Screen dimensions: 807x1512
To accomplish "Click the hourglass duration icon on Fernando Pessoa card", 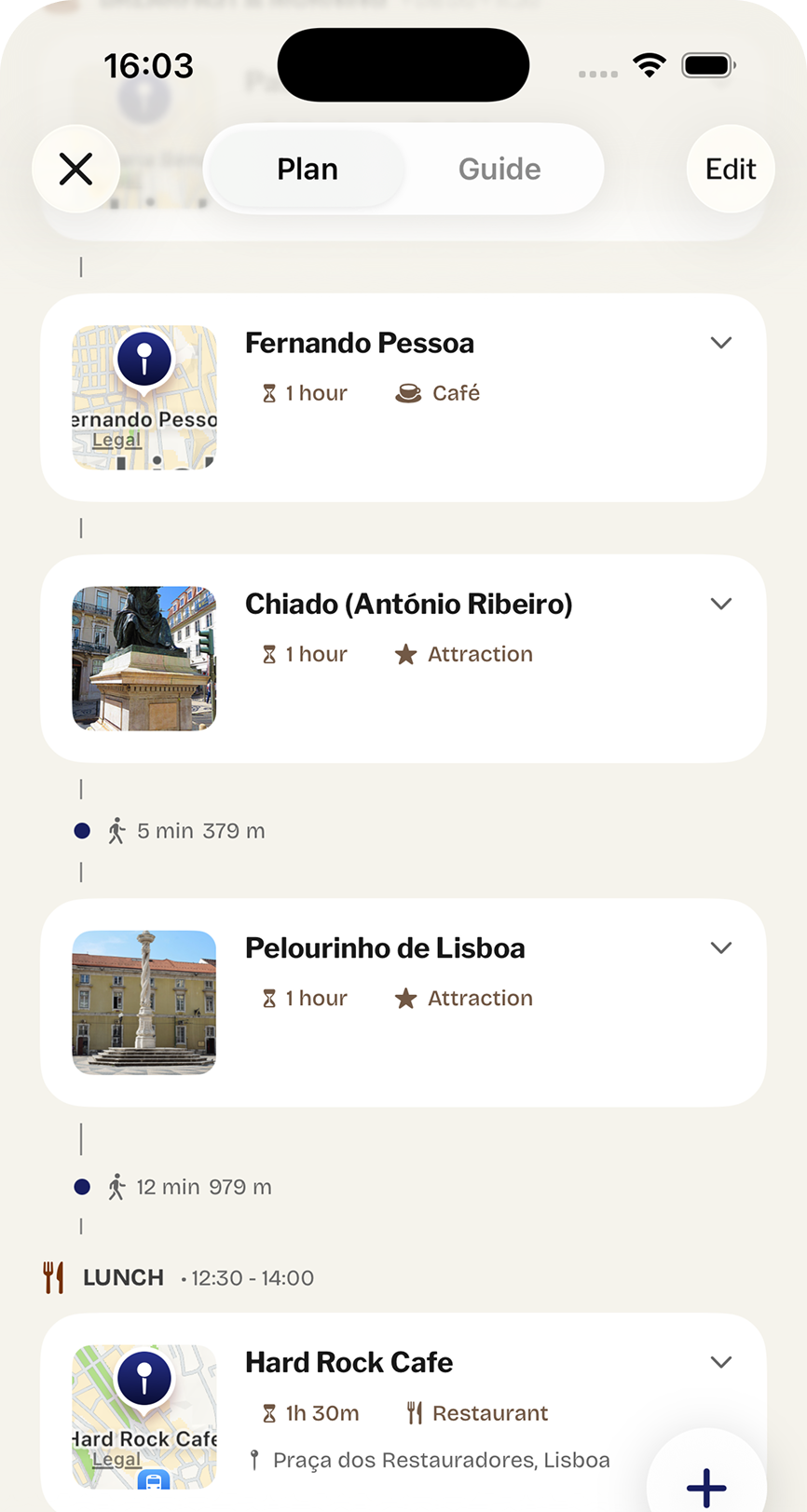I will (x=269, y=392).
